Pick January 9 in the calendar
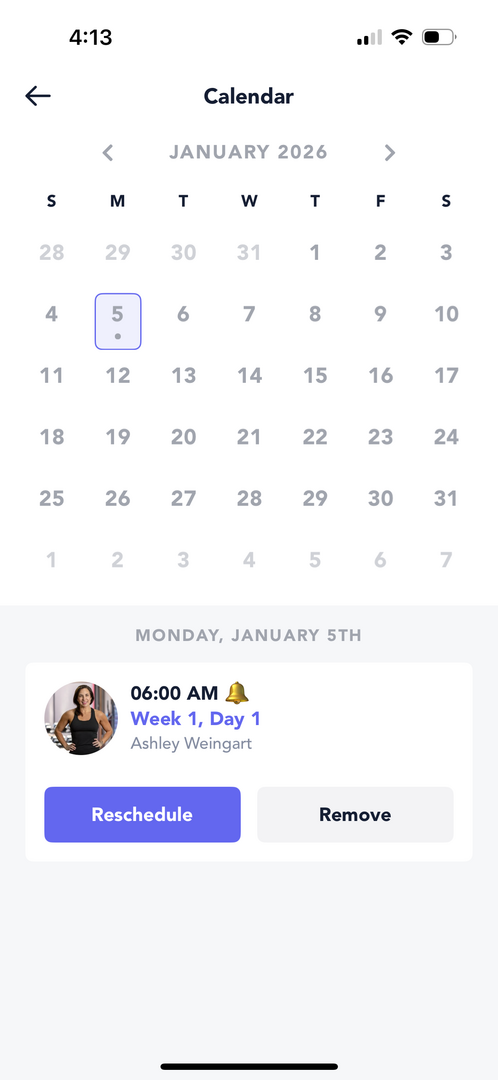Screen dimensions: 498x1080 pyautogui.click(x=380, y=314)
